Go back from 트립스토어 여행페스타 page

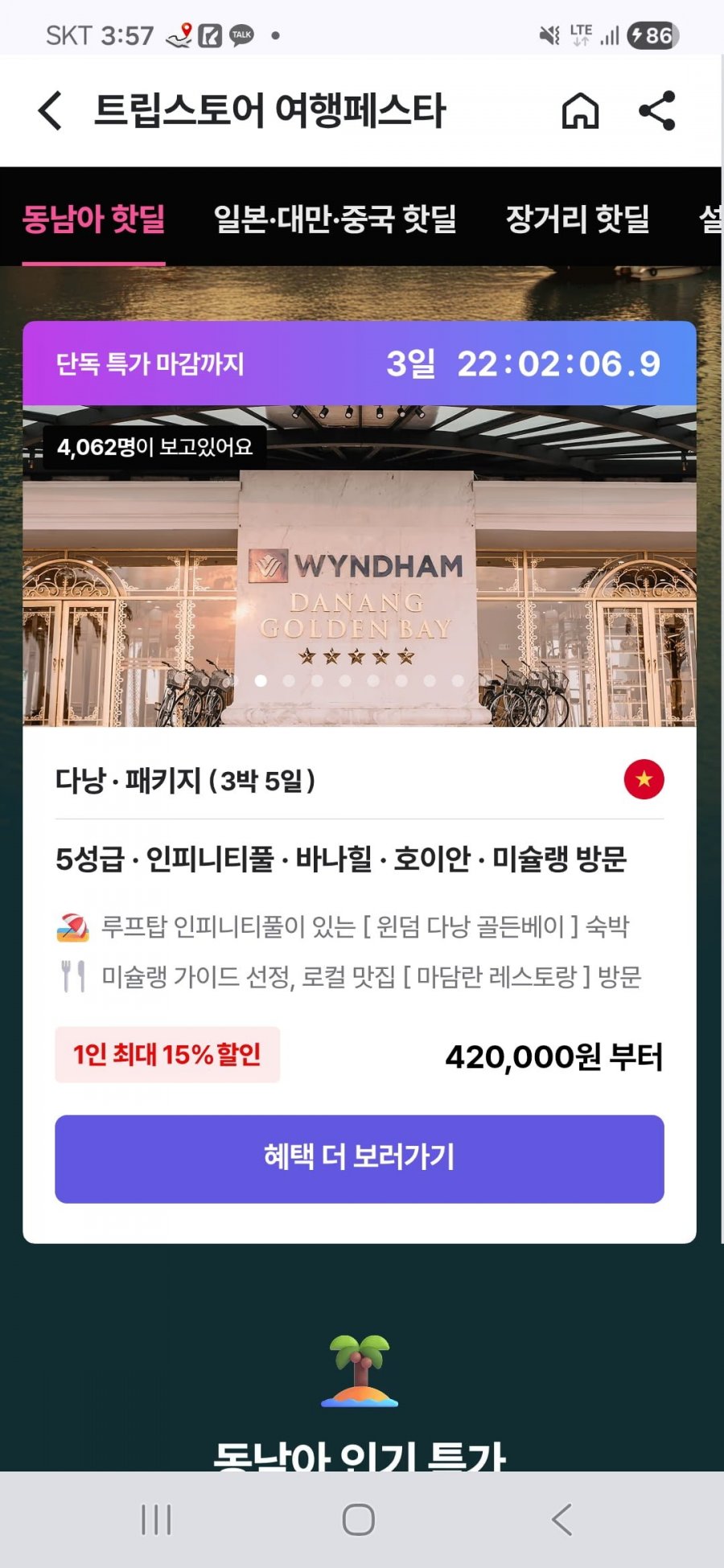click(50, 110)
